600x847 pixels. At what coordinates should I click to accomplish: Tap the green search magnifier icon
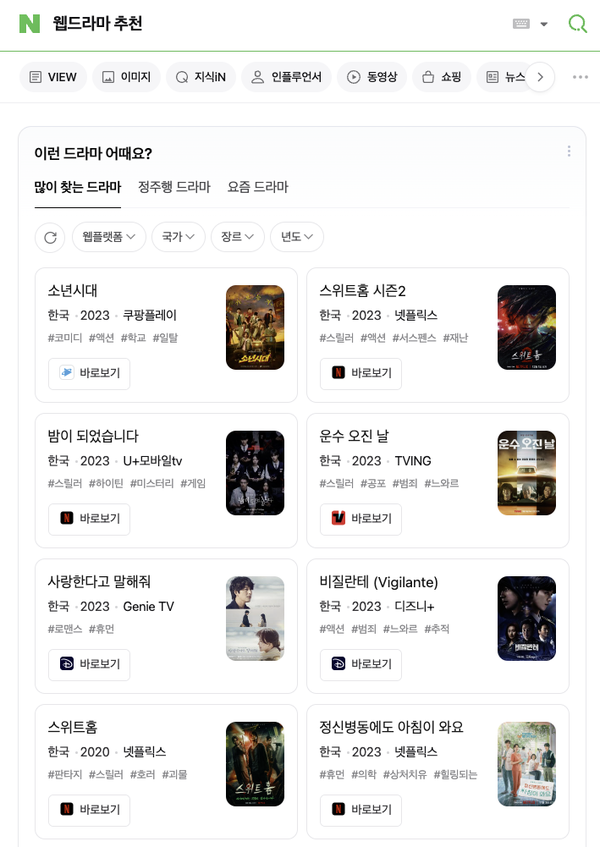click(x=577, y=24)
